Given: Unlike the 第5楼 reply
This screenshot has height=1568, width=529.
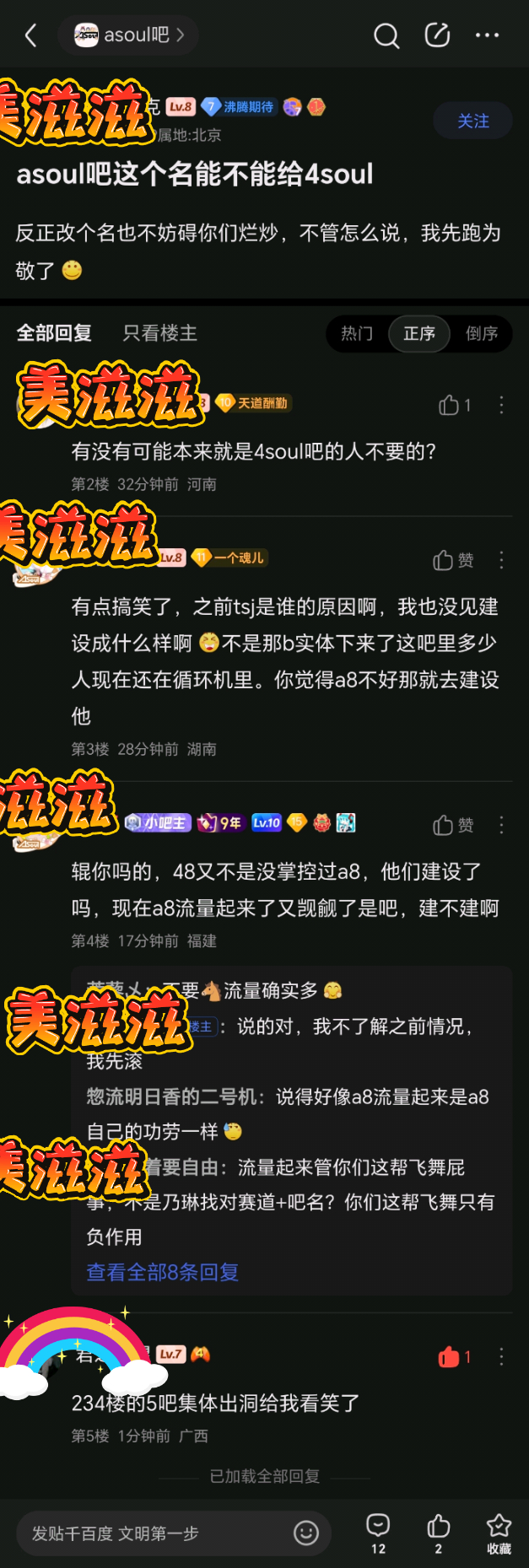Looking at the screenshot, I should click(x=455, y=1357).
